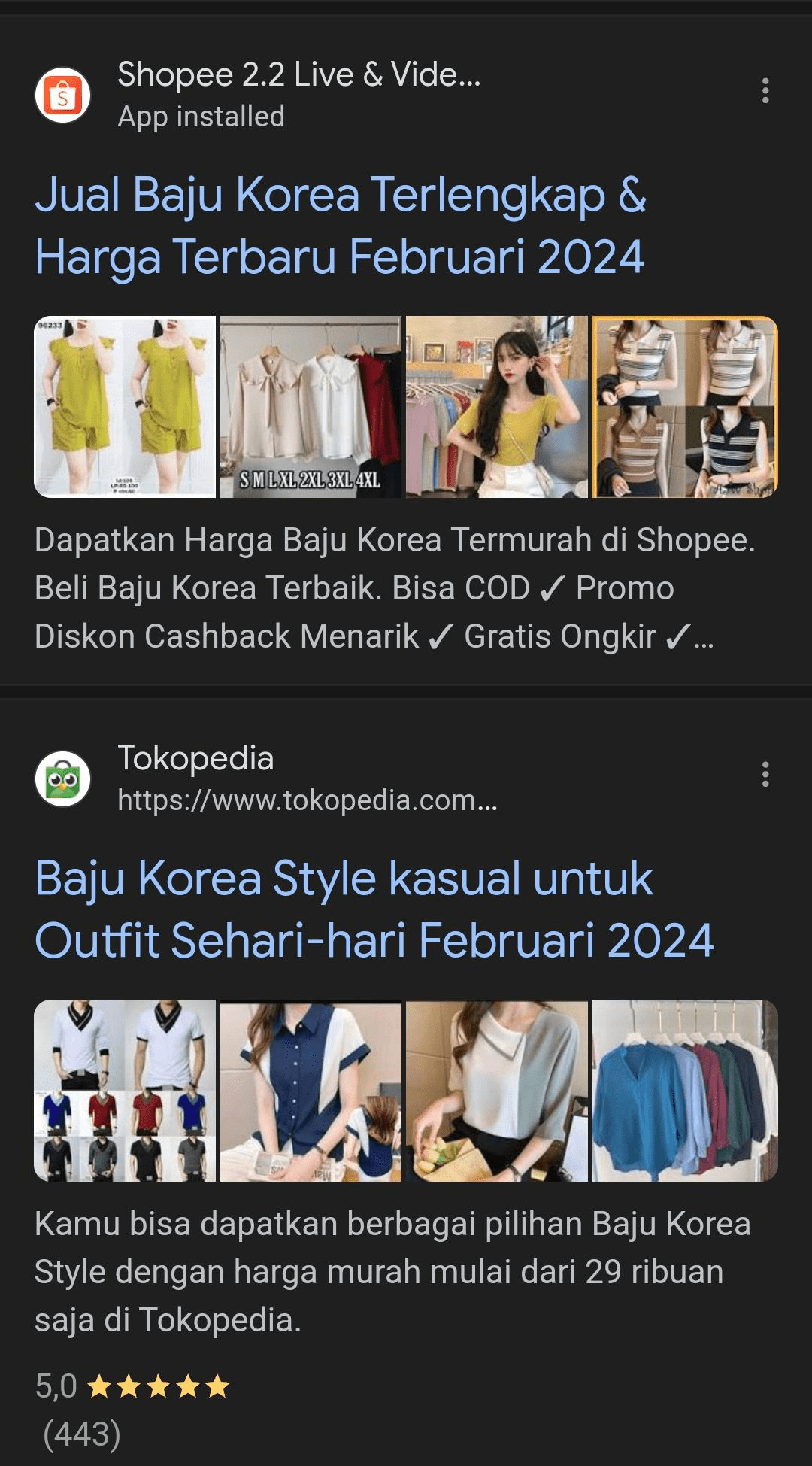Viewport: 812px width, 1466px height.
Task: Expand the truncated Tokopedia URL
Action: tap(304, 801)
